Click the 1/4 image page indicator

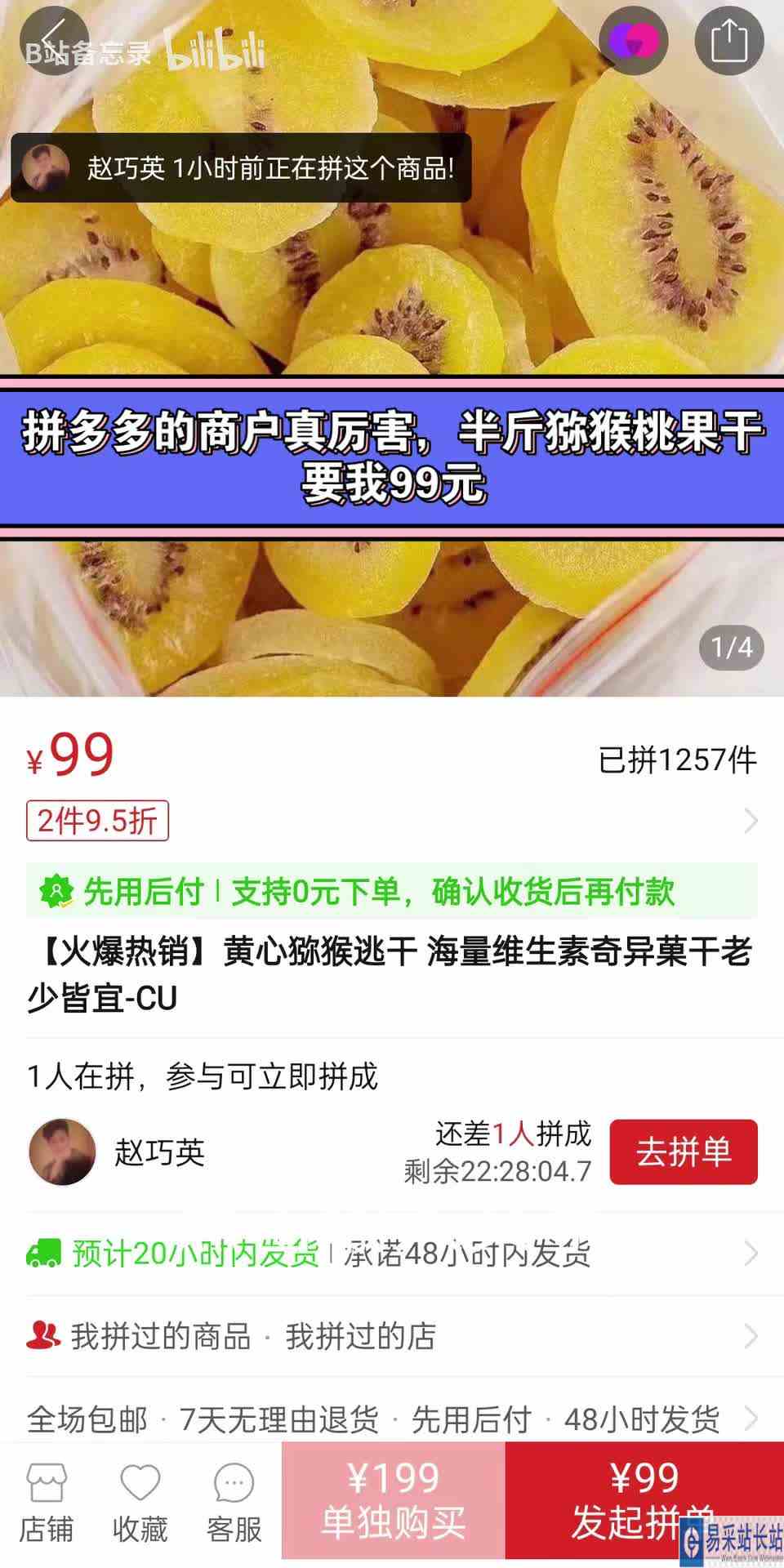[x=733, y=646]
